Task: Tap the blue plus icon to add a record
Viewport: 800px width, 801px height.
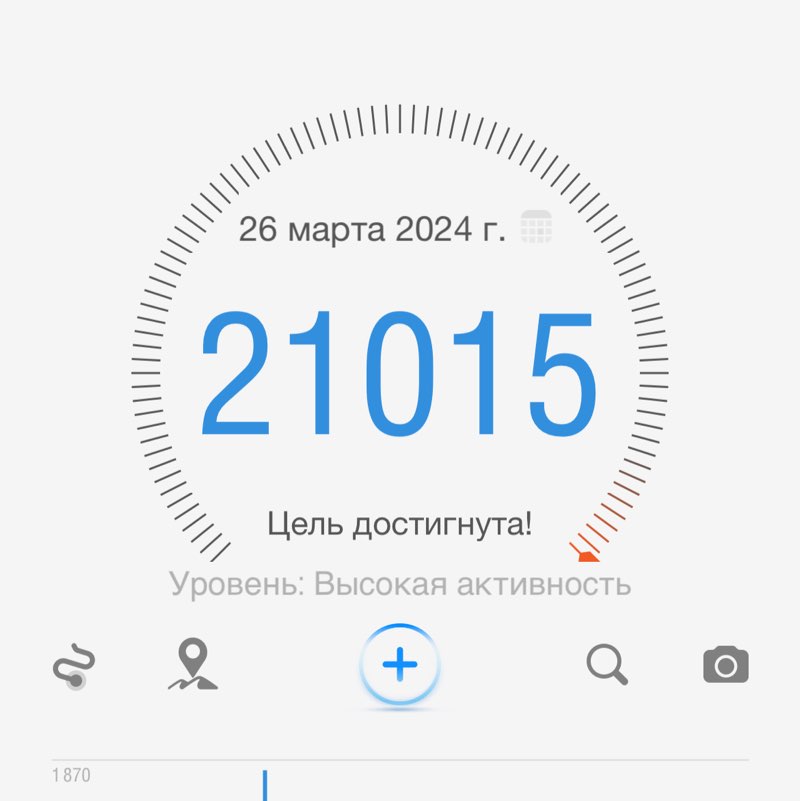Action: [x=399, y=662]
